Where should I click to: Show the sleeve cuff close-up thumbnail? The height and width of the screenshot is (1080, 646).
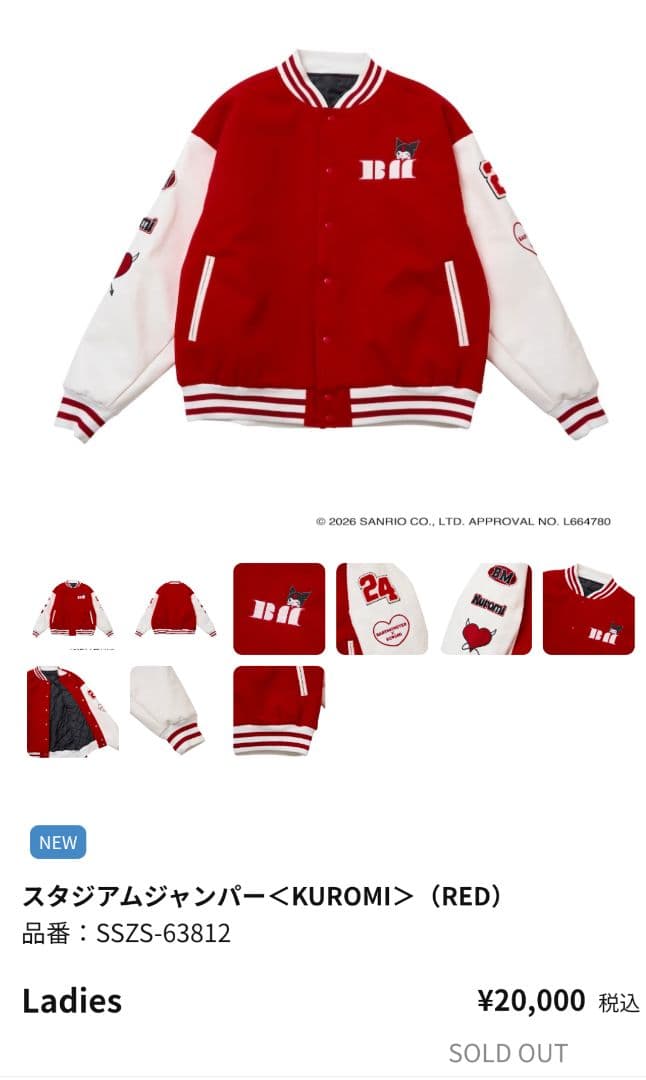click(x=176, y=711)
